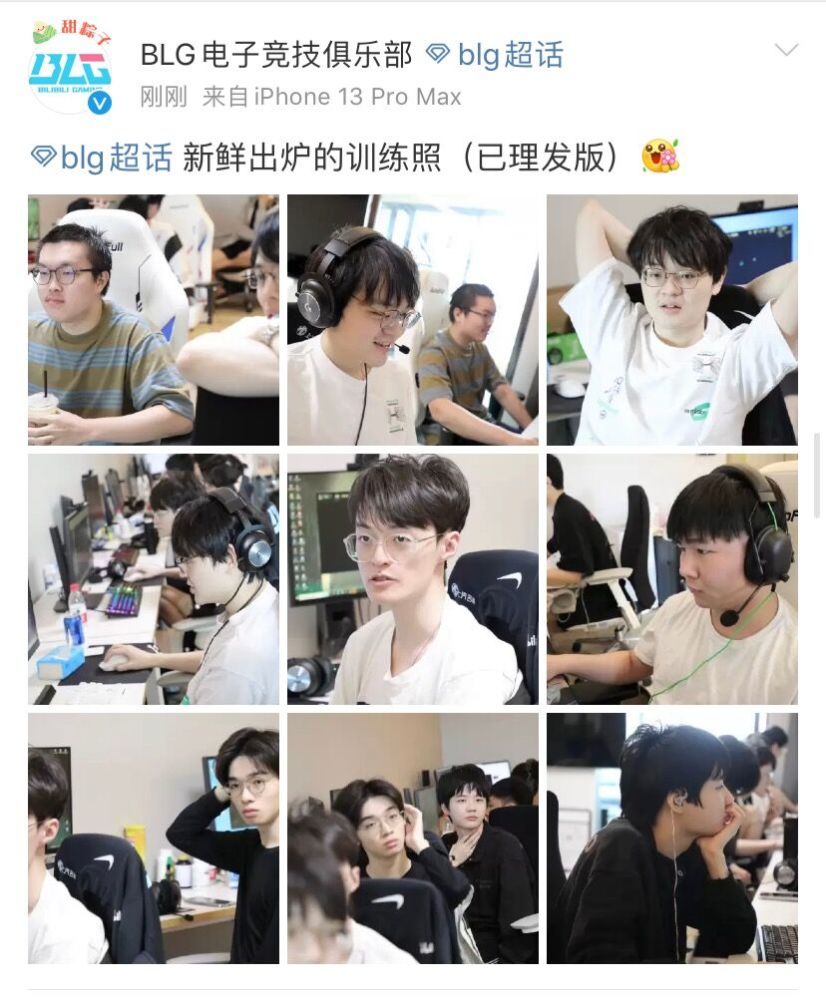This screenshot has height=1000, width=826.
Task: View photo of player with headset microphone talking
Action: coord(412,320)
